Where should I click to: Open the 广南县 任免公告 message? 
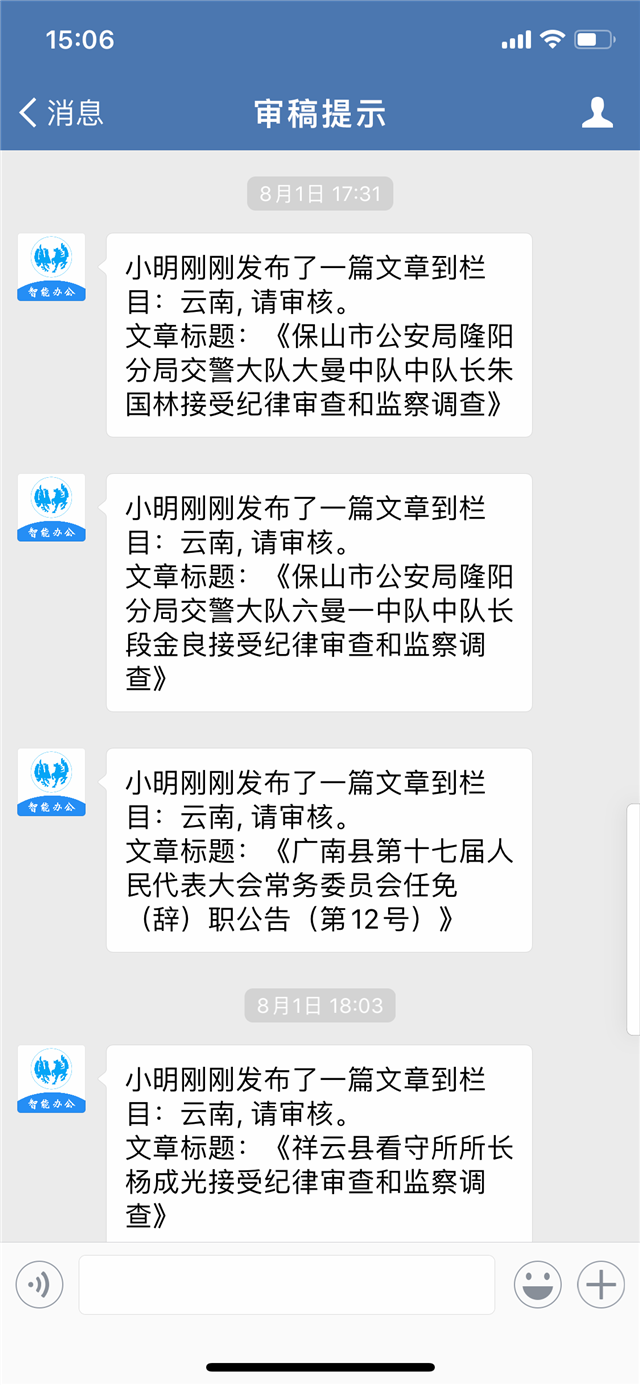coord(319,850)
